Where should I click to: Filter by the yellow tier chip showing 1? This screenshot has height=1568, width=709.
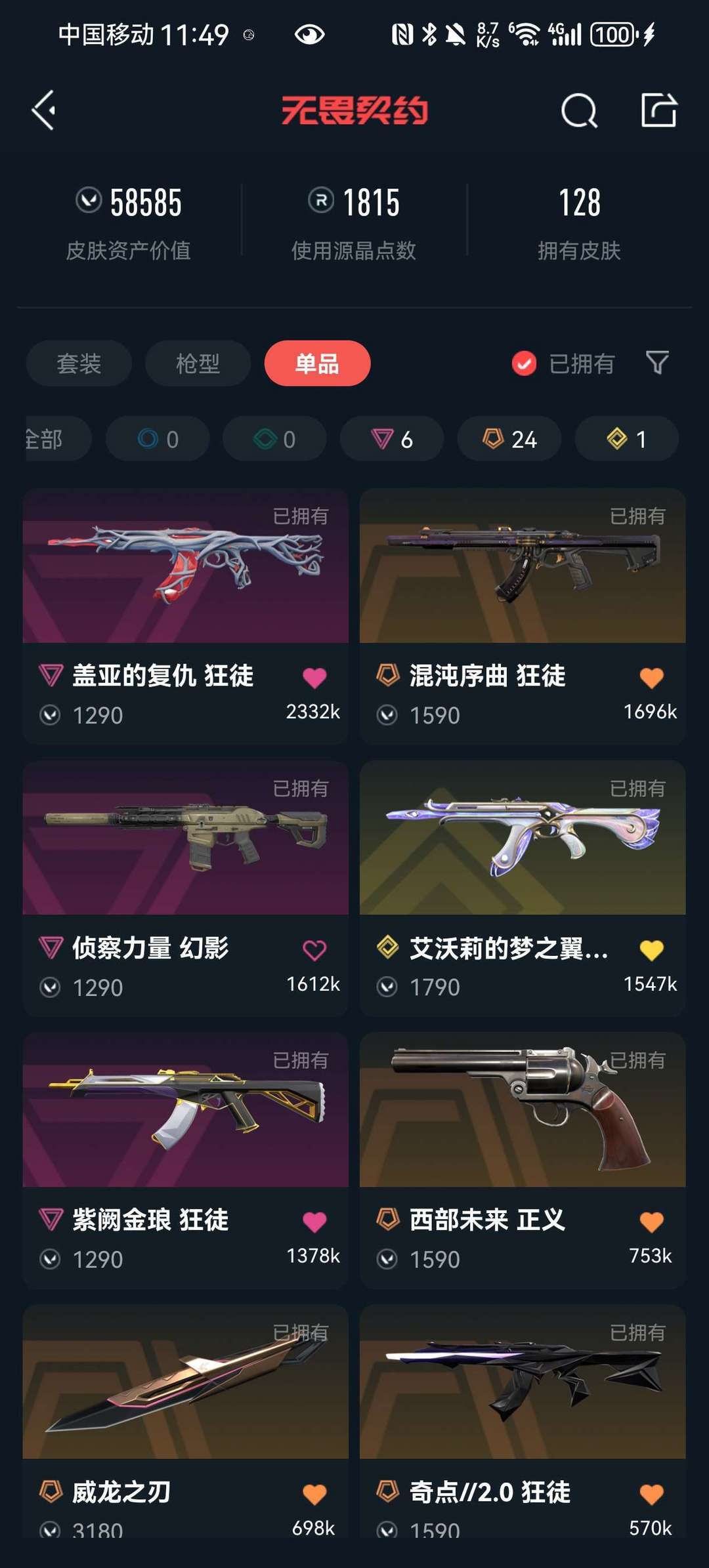pos(627,438)
